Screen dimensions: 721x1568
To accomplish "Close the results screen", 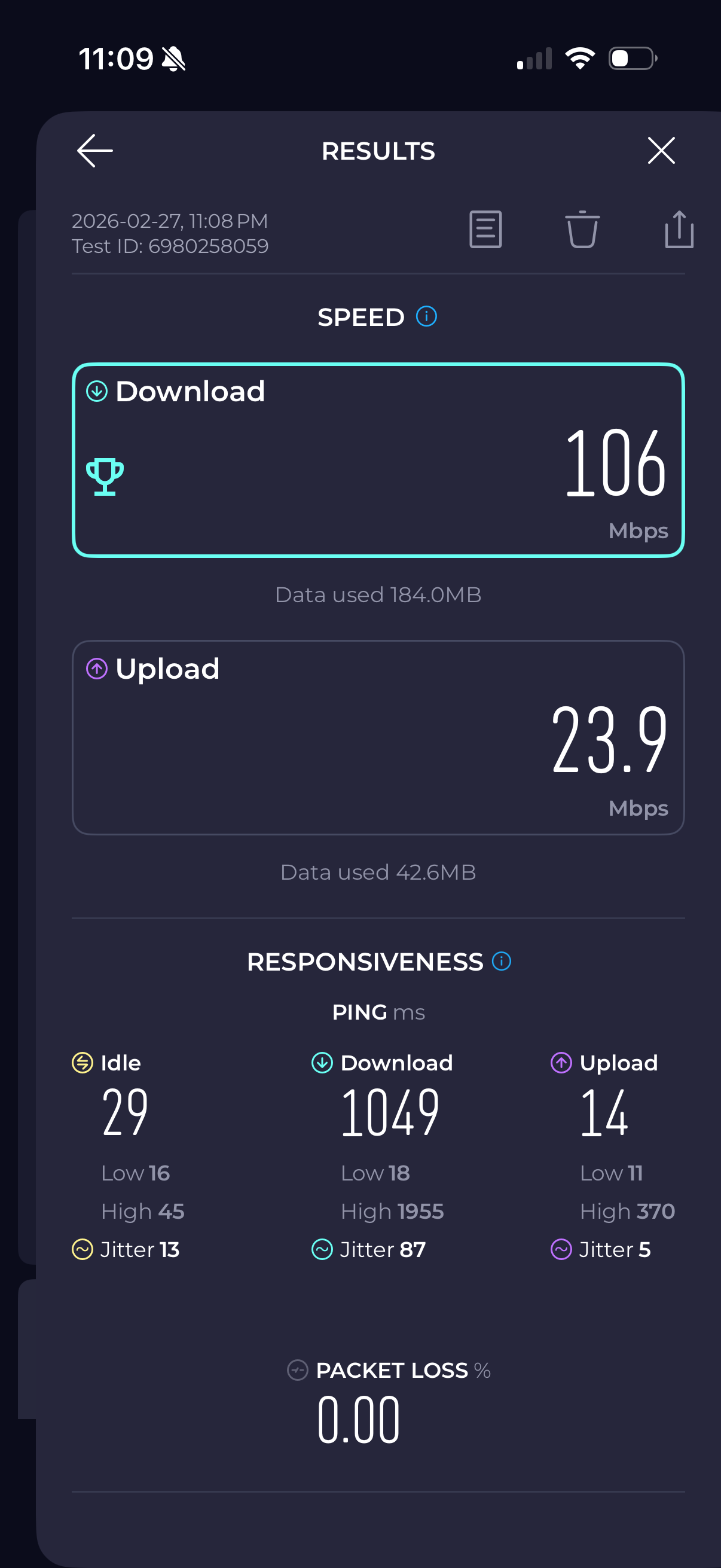I will pos(661,150).
